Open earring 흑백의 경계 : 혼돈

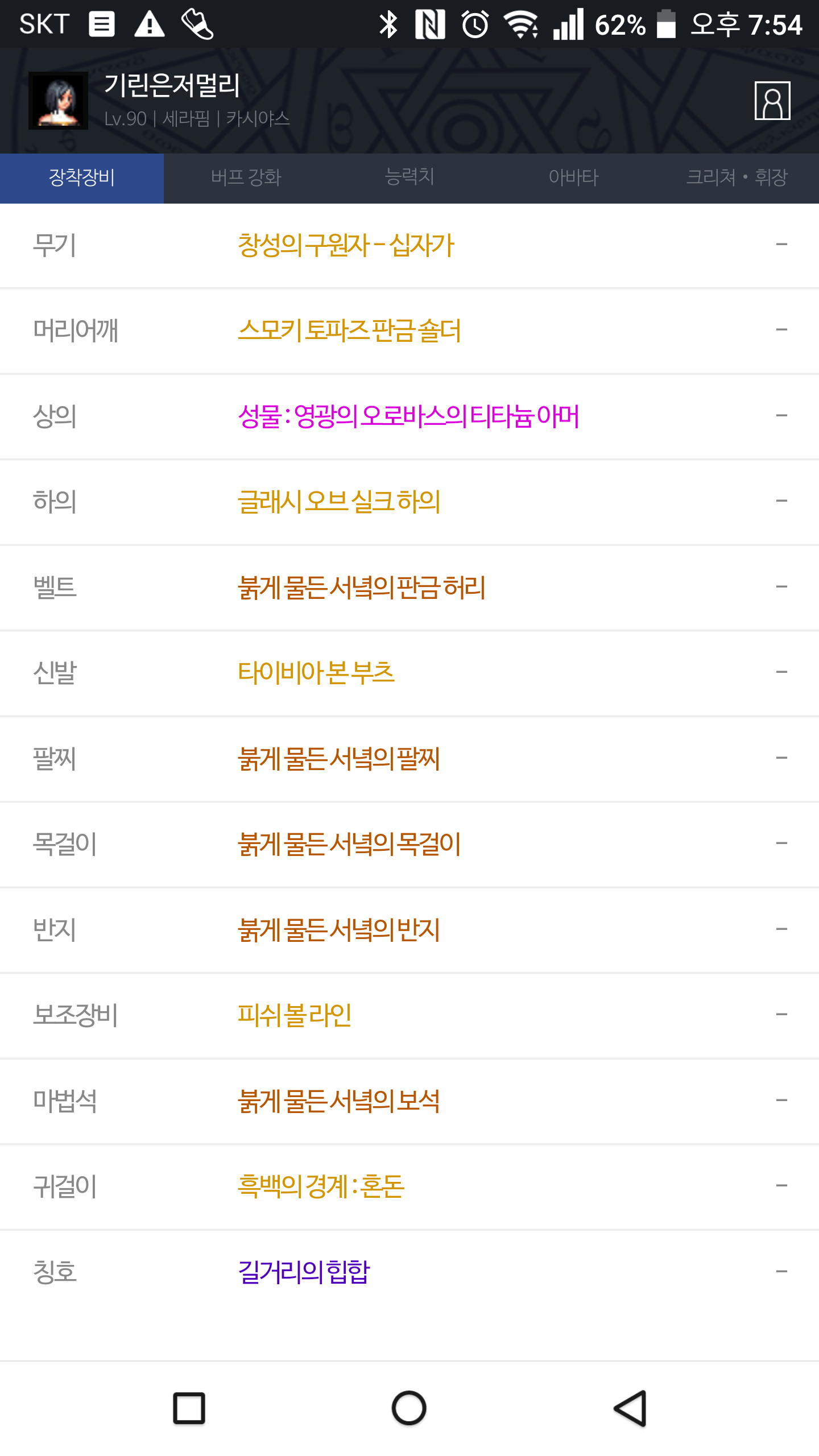tap(409, 1186)
